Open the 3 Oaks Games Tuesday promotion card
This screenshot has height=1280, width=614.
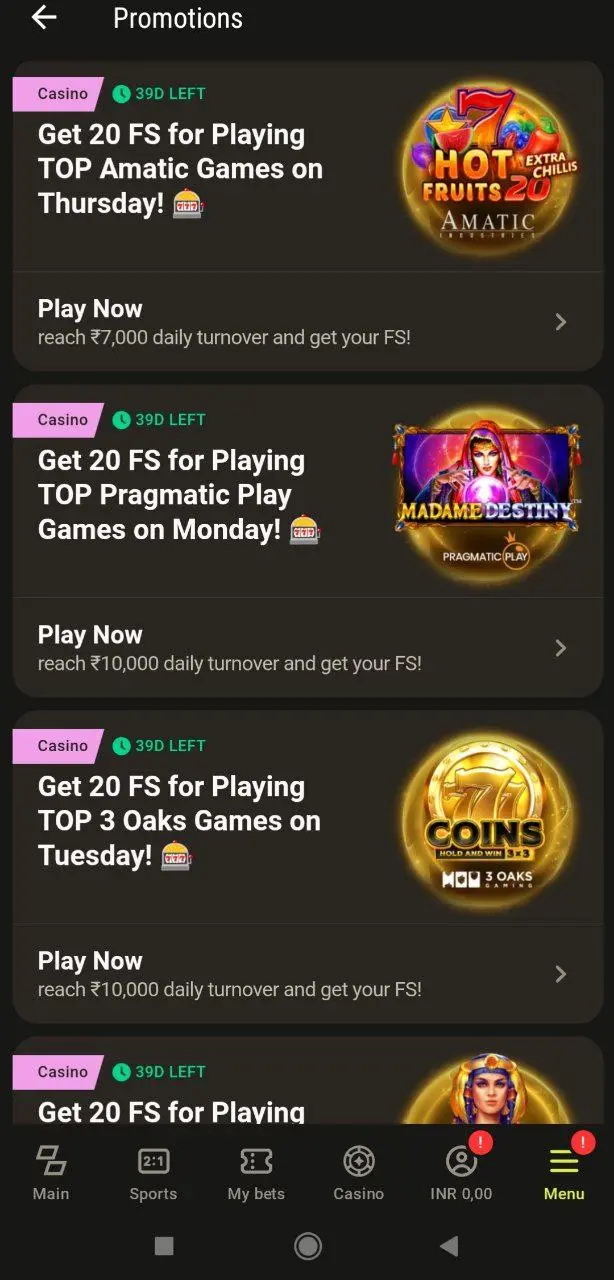(x=179, y=820)
